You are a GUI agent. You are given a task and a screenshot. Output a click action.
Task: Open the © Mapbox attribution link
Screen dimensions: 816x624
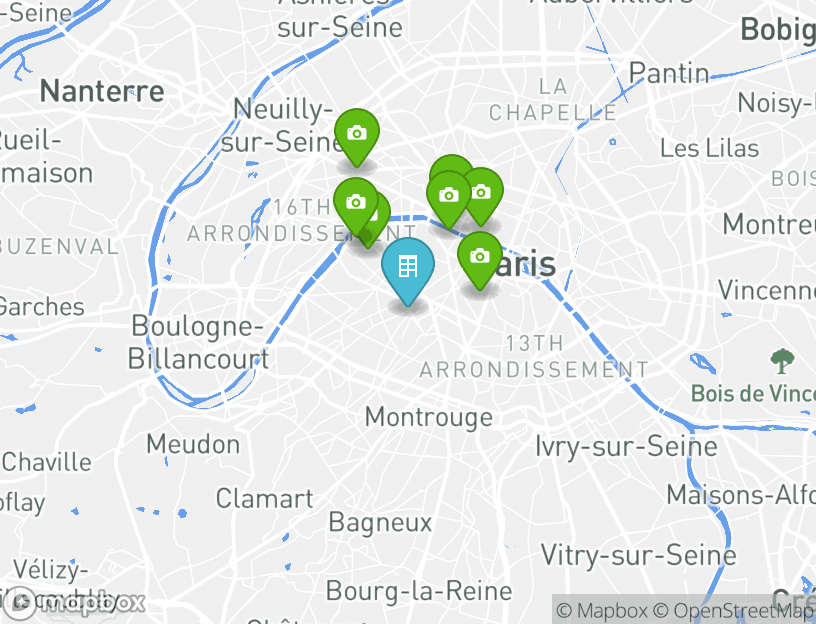[603, 610]
